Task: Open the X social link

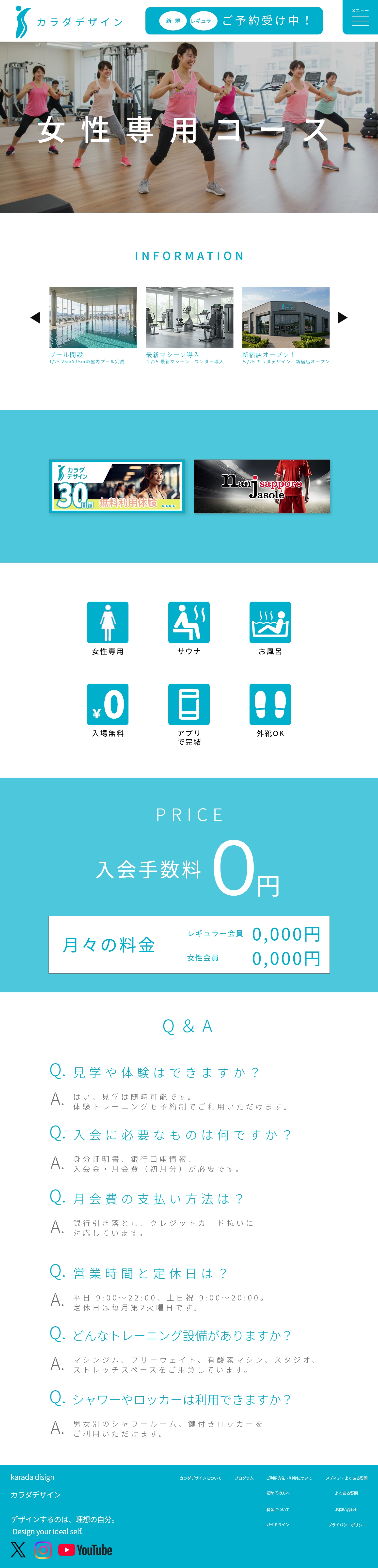Action: tap(18, 1549)
